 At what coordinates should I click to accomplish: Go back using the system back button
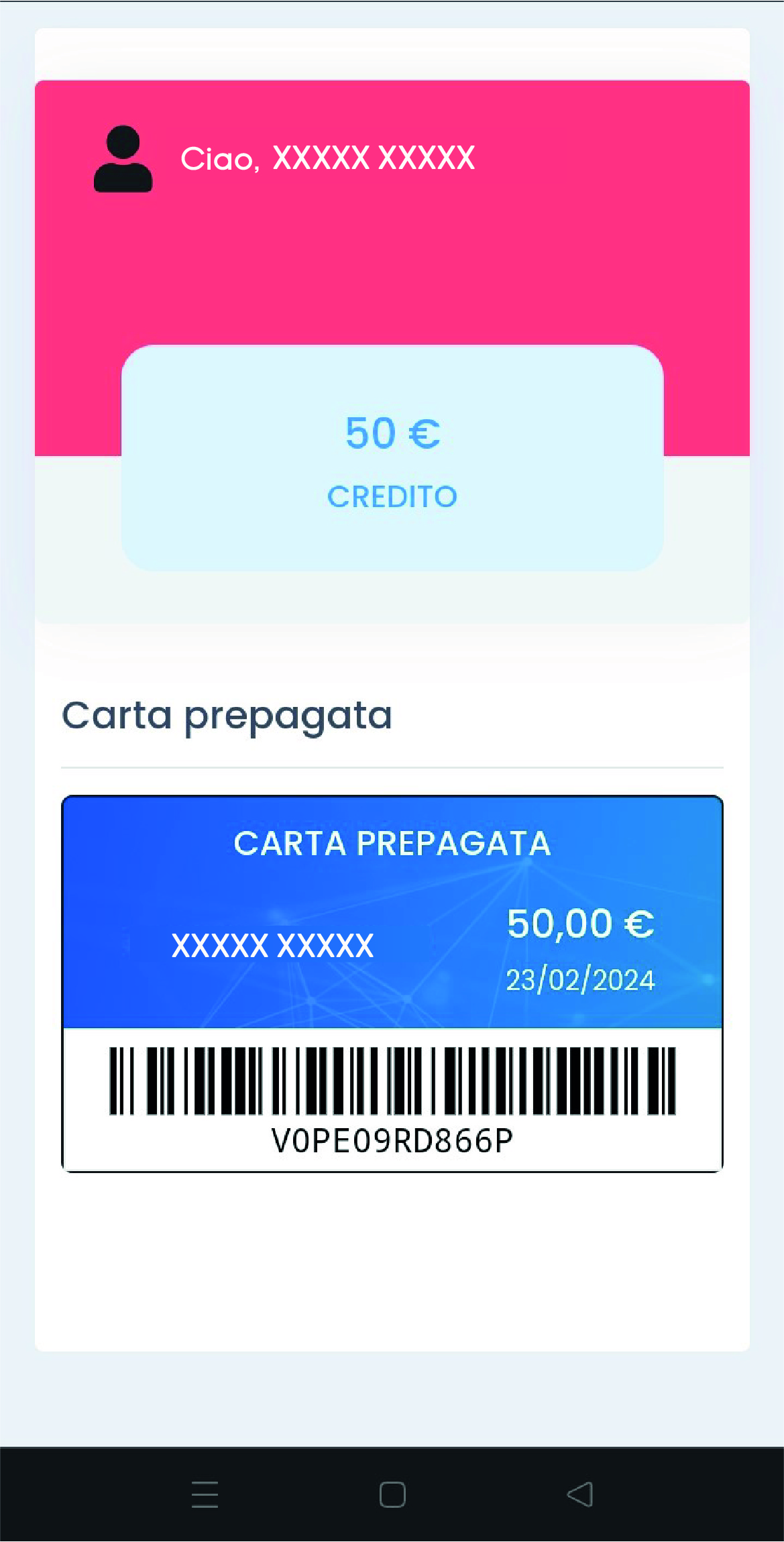tap(580, 1494)
